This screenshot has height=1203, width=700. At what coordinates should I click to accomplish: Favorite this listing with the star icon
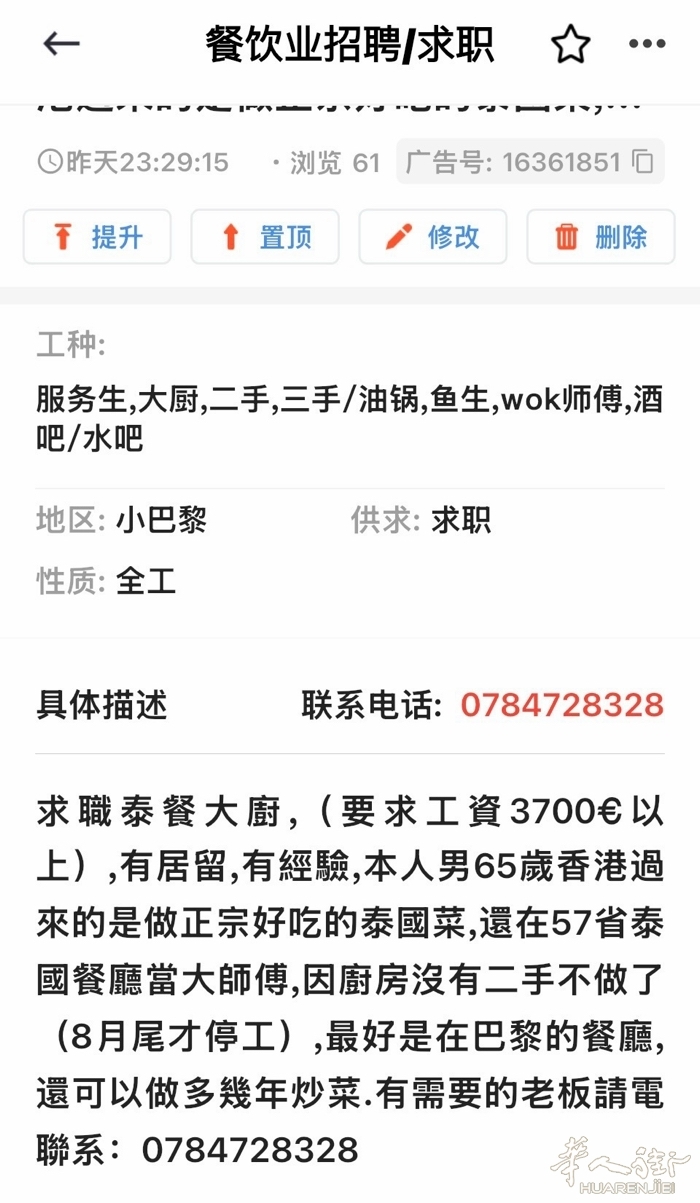[x=571, y=45]
